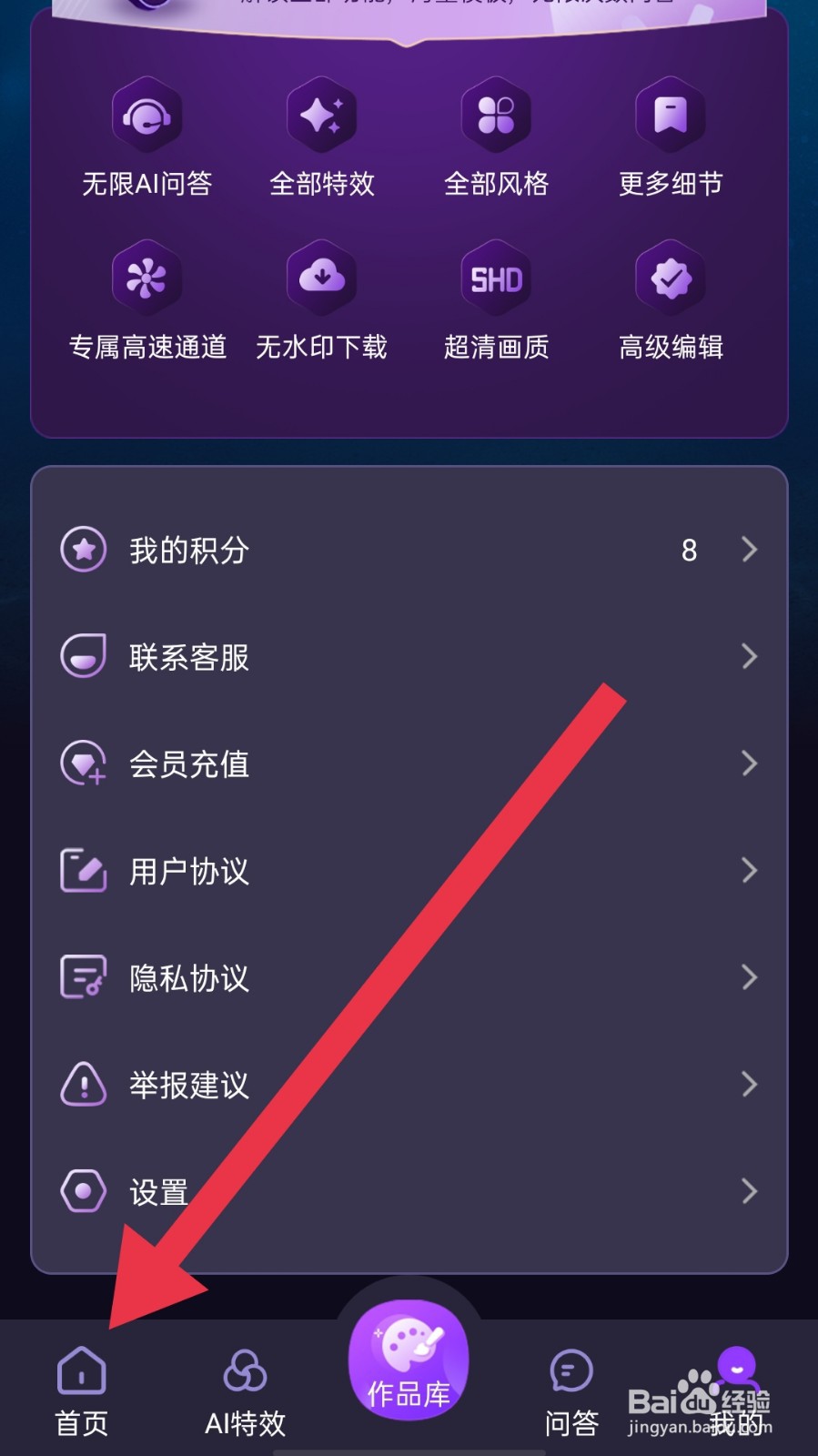Open the 问答 bottom tab
This screenshot has height=1456, width=818.
(571, 1383)
